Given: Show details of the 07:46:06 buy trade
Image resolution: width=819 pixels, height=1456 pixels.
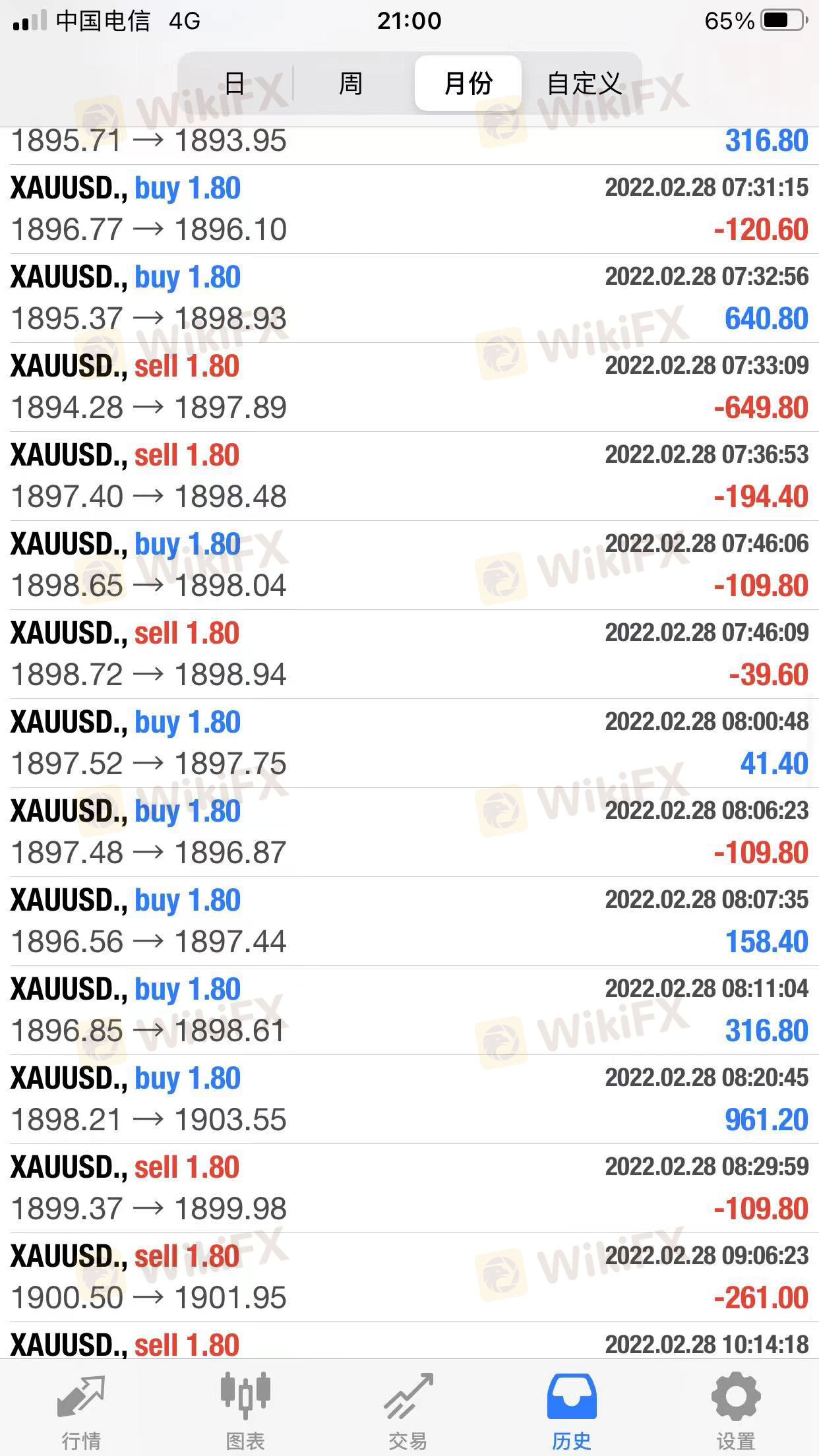Looking at the screenshot, I should tap(409, 565).
